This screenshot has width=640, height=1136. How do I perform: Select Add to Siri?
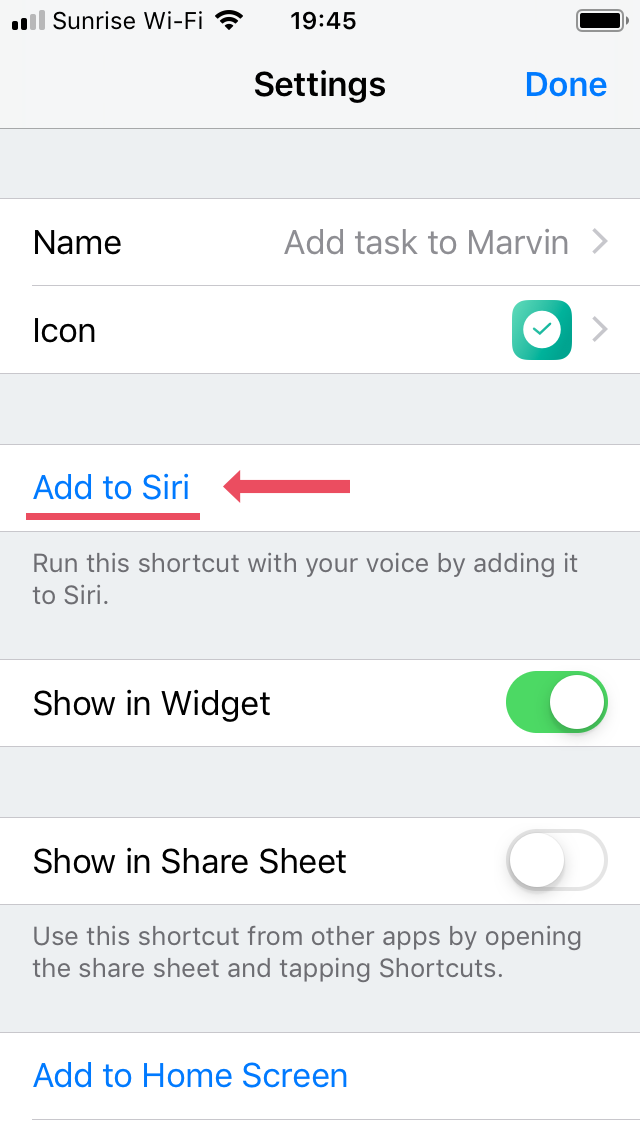pos(112,487)
